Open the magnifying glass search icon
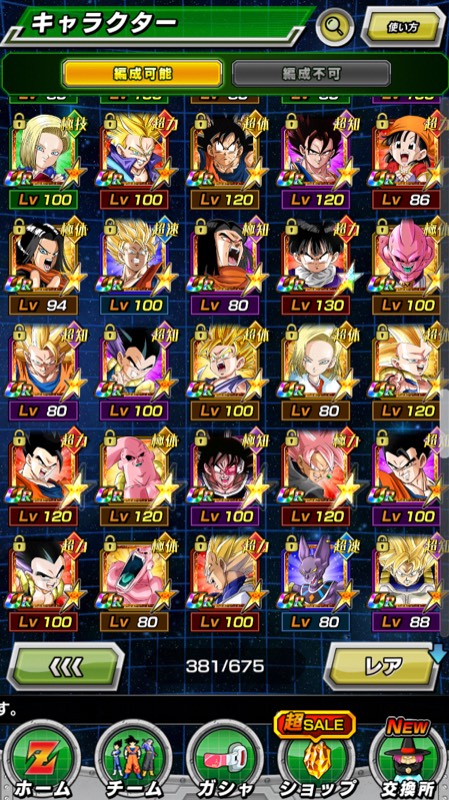Viewport: 449px width, 800px height. (335, 27)
